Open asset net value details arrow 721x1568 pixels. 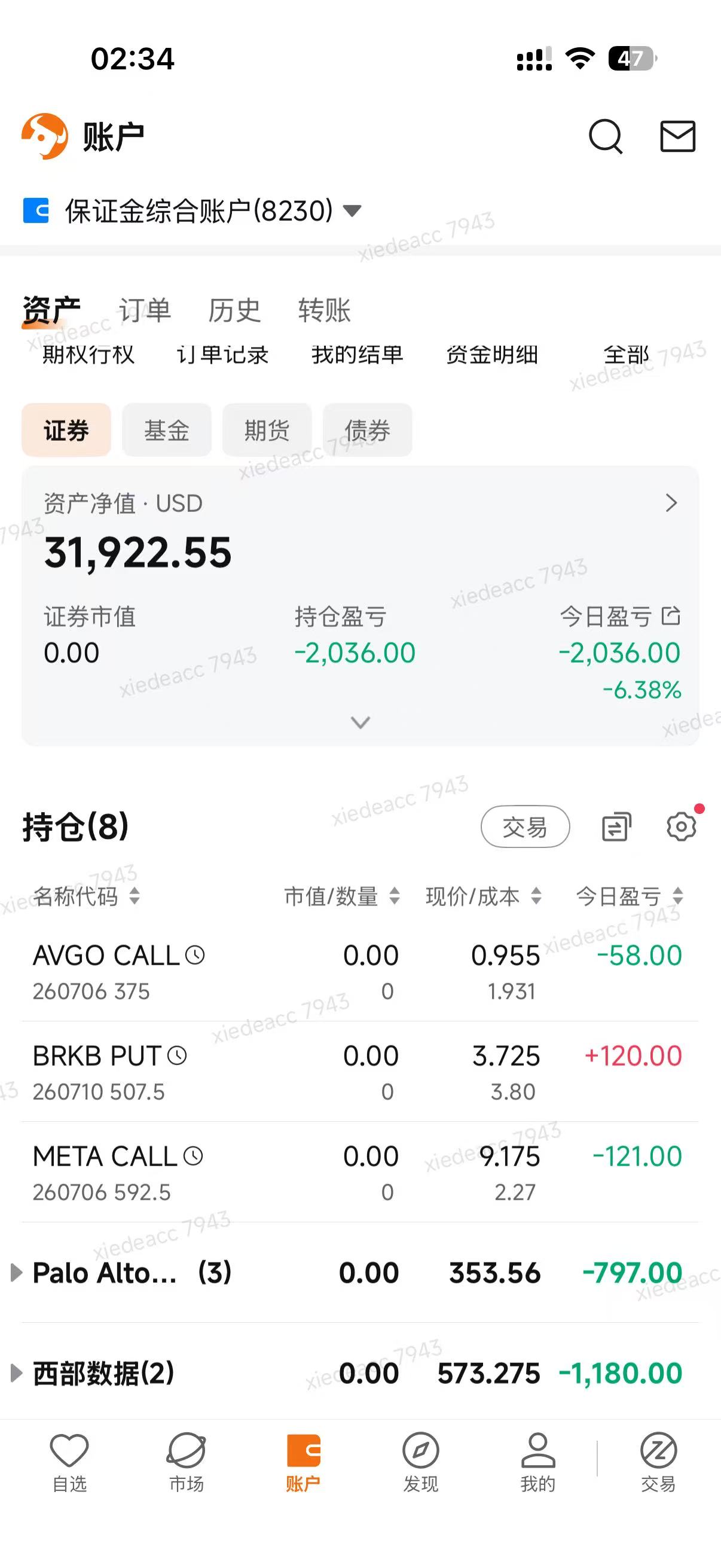tap(671, 503)
